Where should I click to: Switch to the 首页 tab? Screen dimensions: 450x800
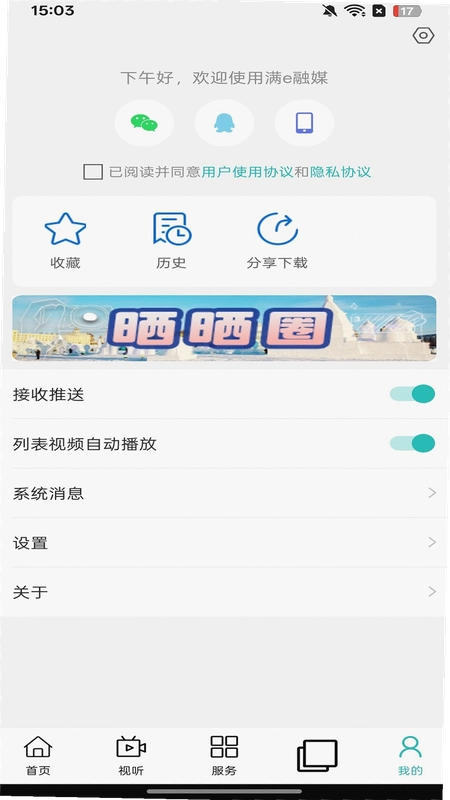tap(38, 756)
